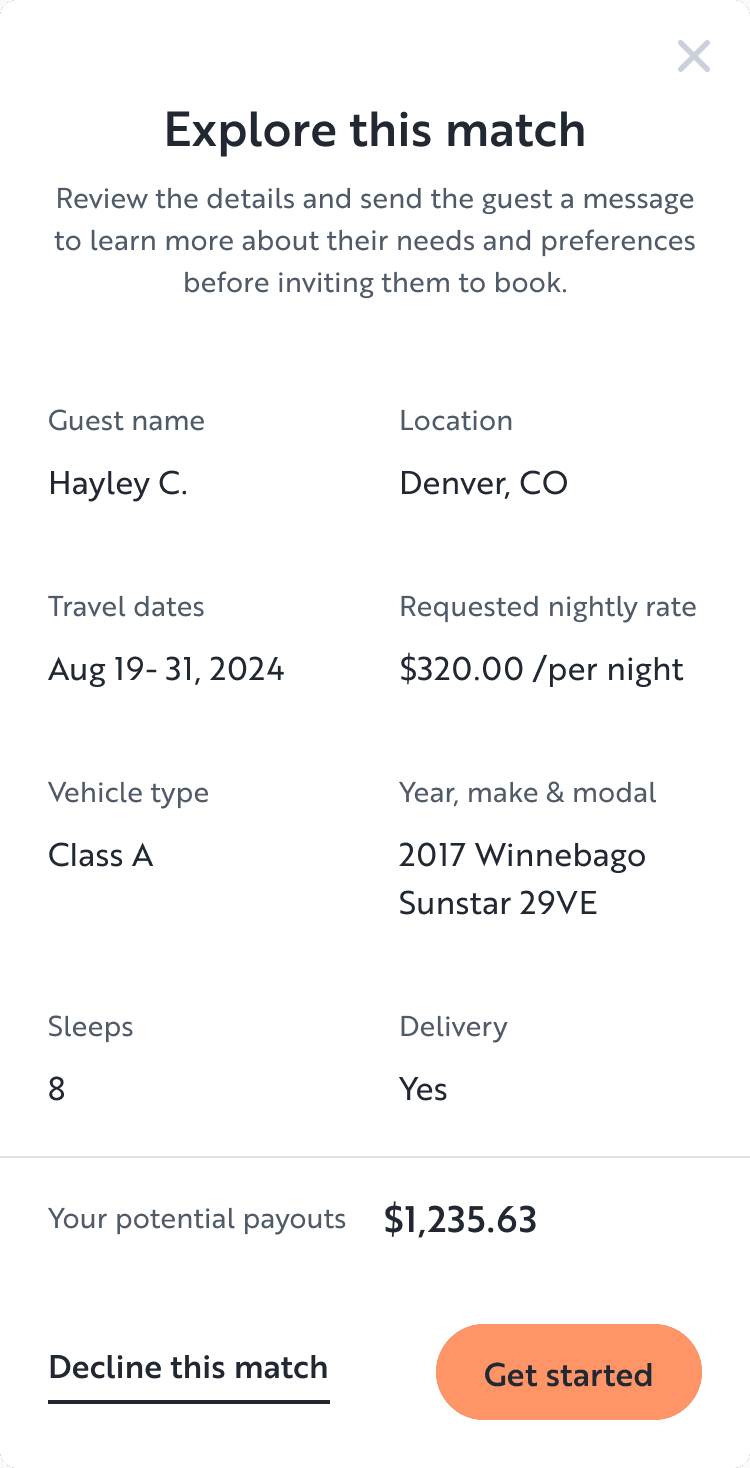This screenshot has height=1468, width=750.
Task: Click the Your potential payouts label
Action: pos(197,1219)
